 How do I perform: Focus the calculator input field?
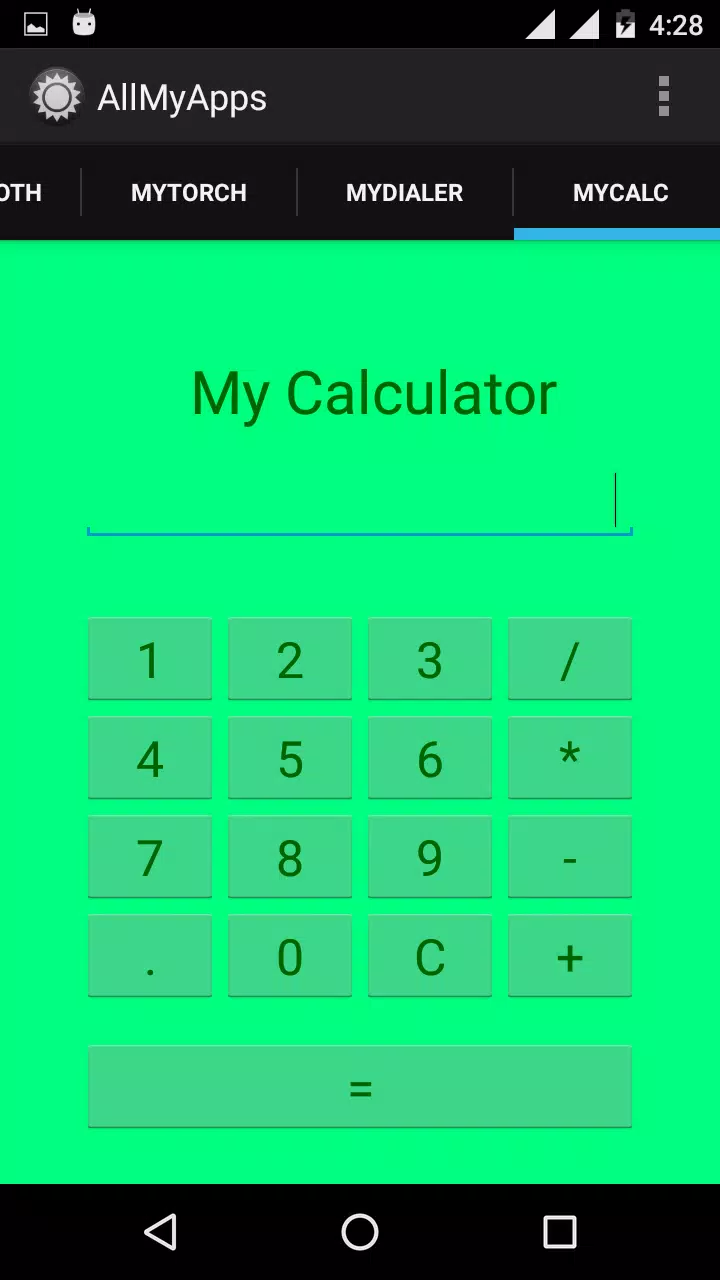360,502
